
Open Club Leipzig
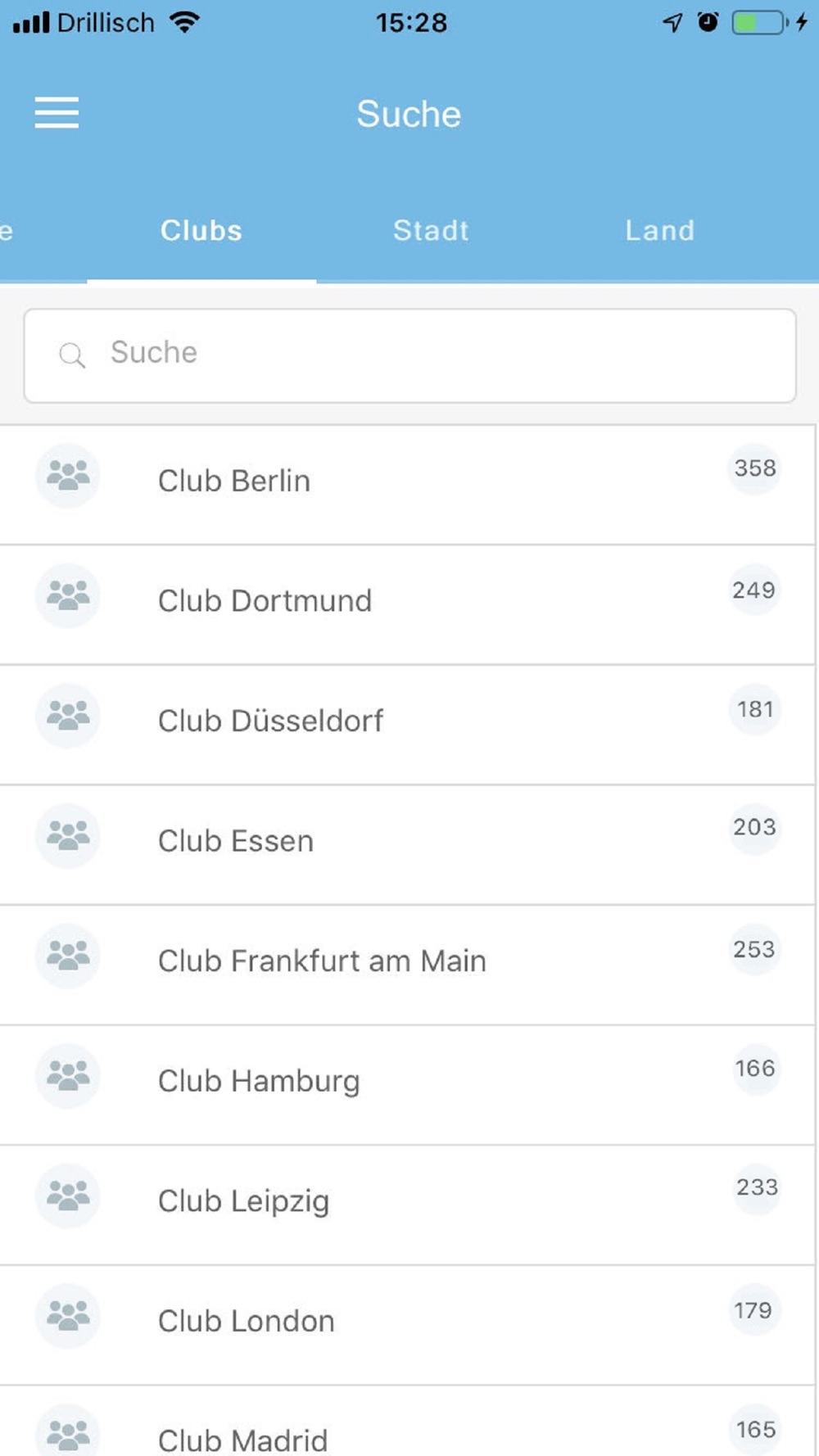407,1205
